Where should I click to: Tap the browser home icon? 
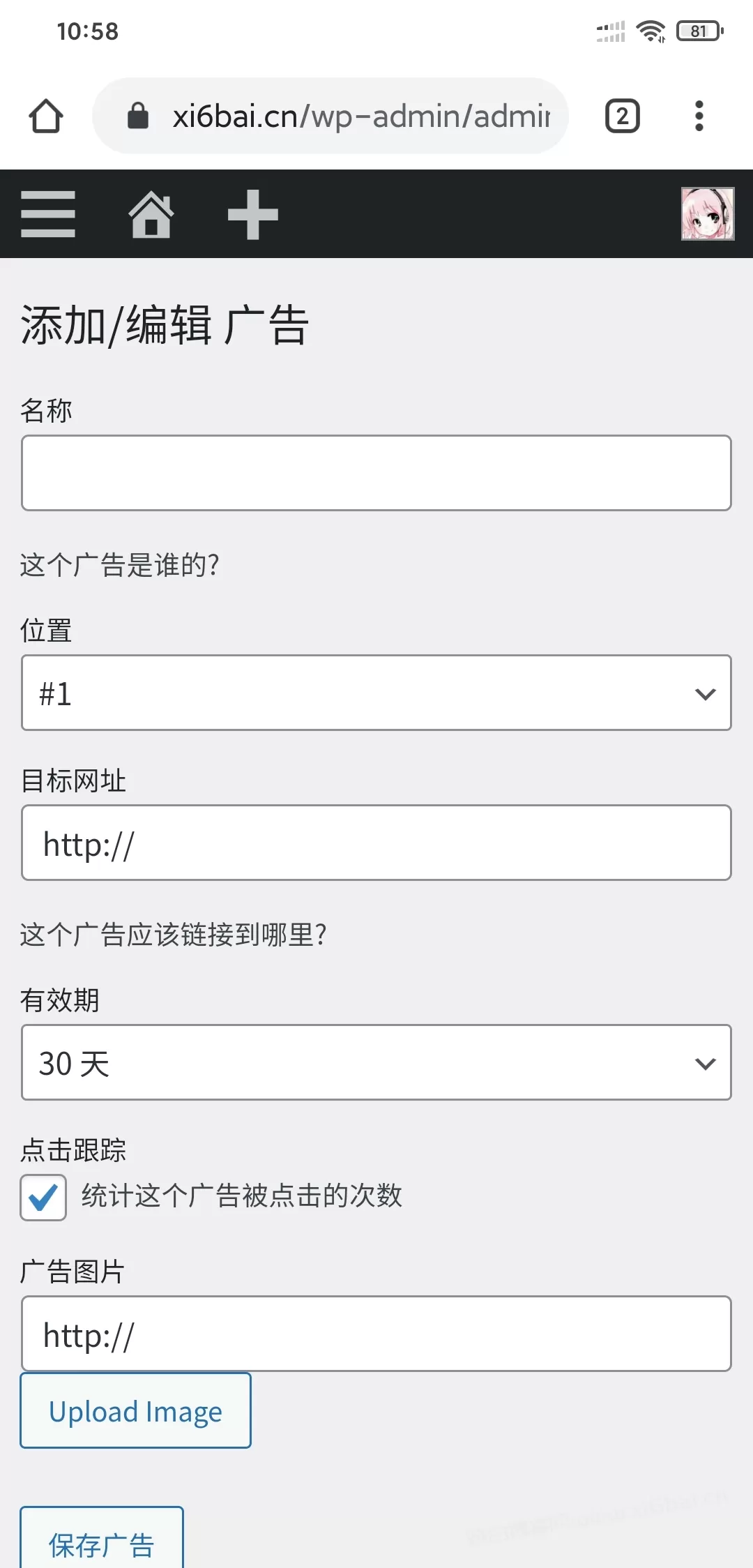tap(46, 116)
